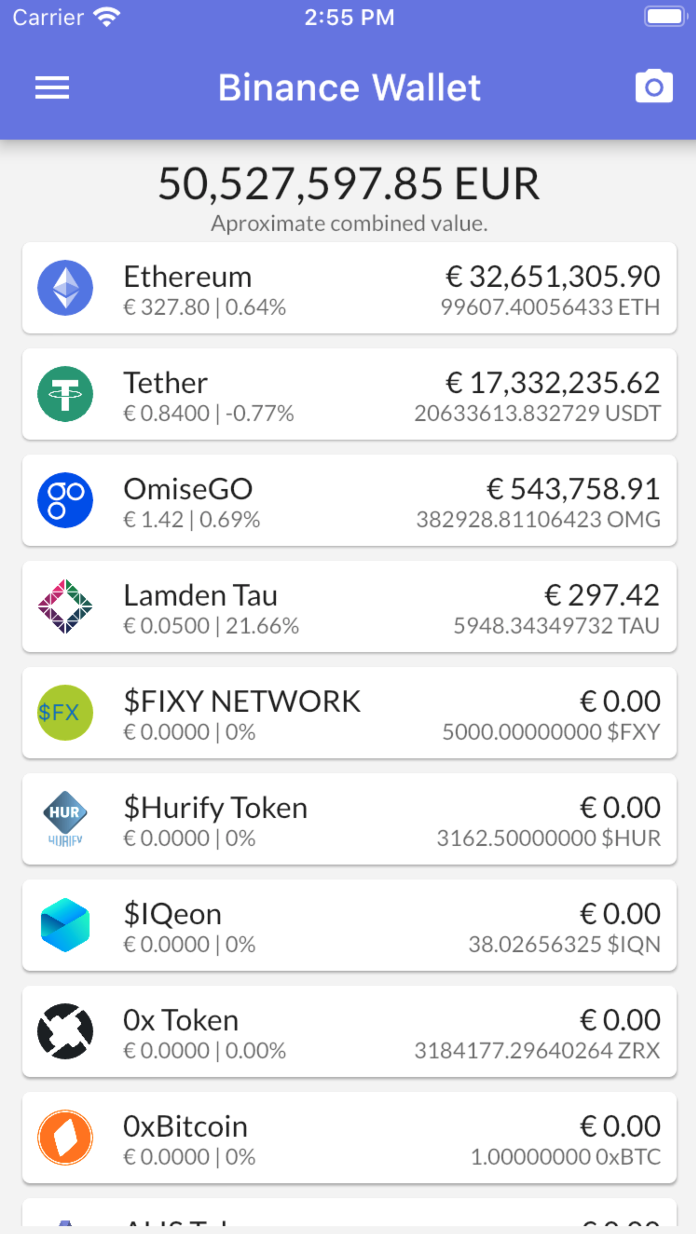Viewport: 696px width, 1234px height.
Task: Select the 0x Token card
Action: coord(349,1031)
